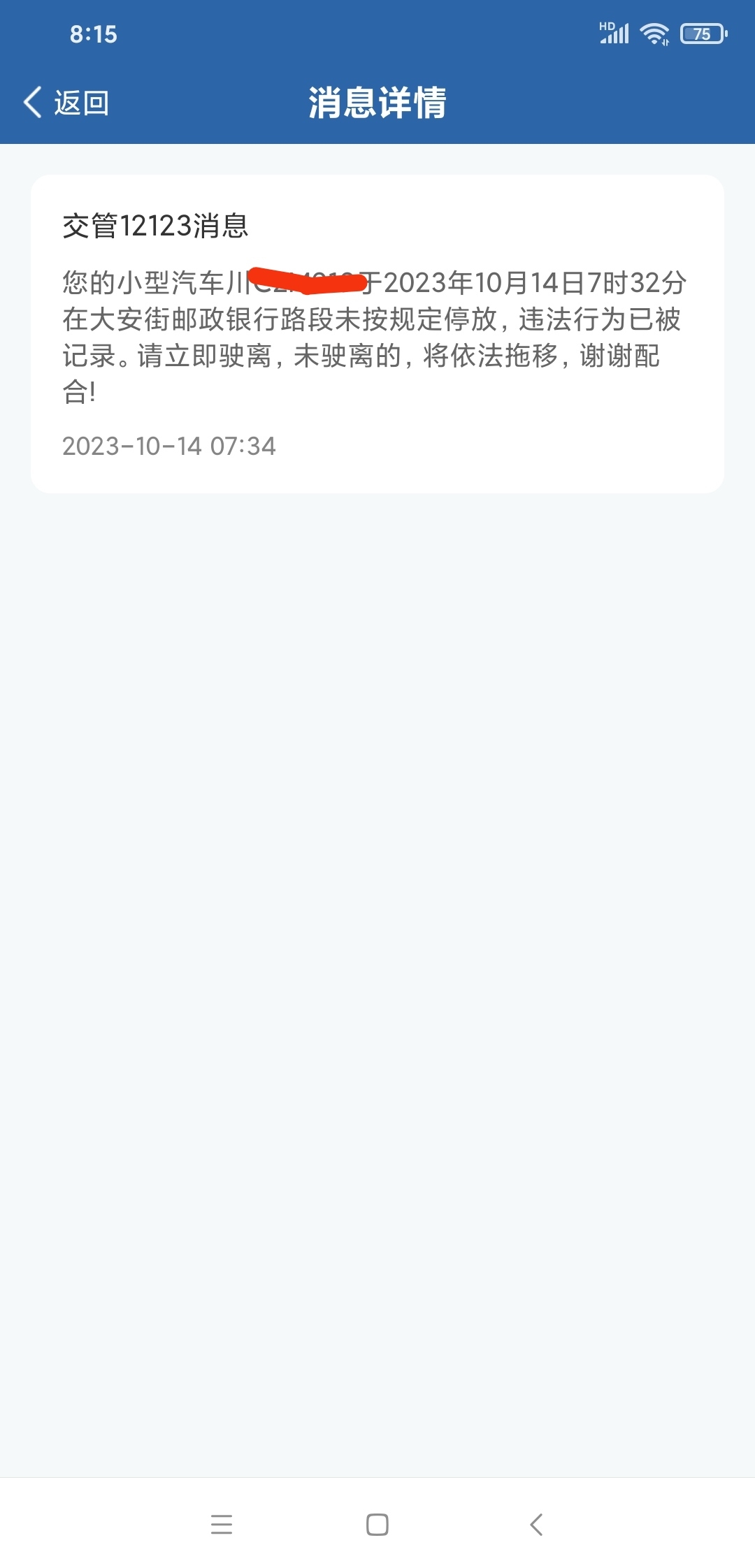Open recent apps from navigation bar
This screenshot has height=1568, width=755.
(222, 1524)
